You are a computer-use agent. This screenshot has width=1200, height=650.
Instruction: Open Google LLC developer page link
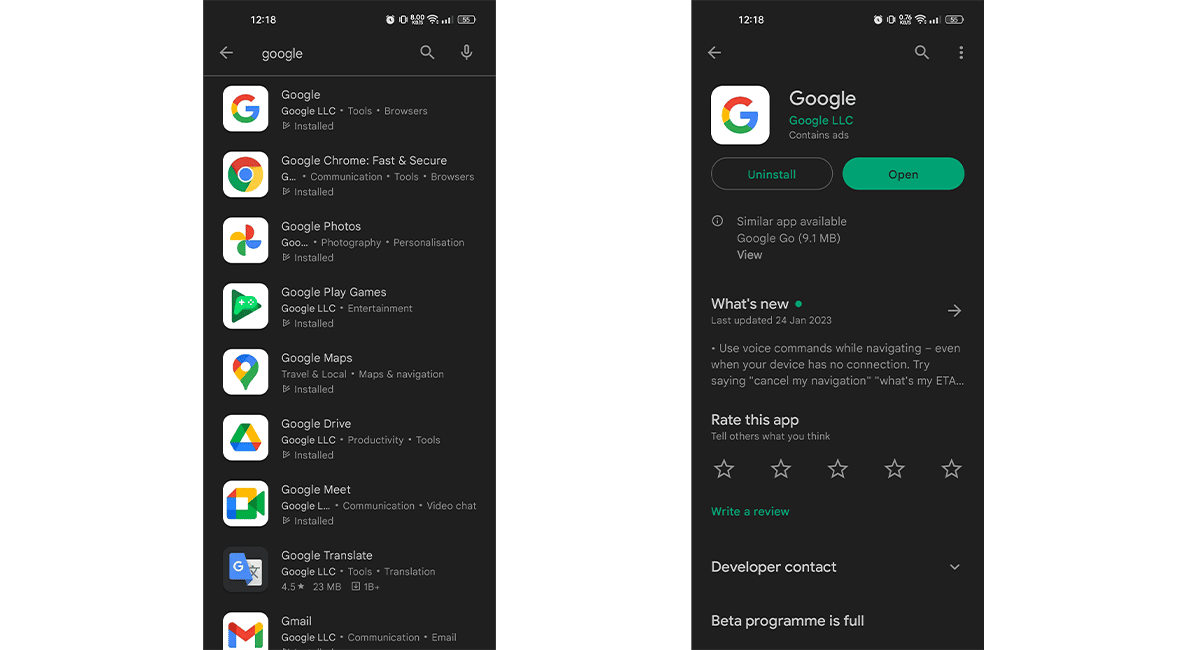(x=820, y=120)
